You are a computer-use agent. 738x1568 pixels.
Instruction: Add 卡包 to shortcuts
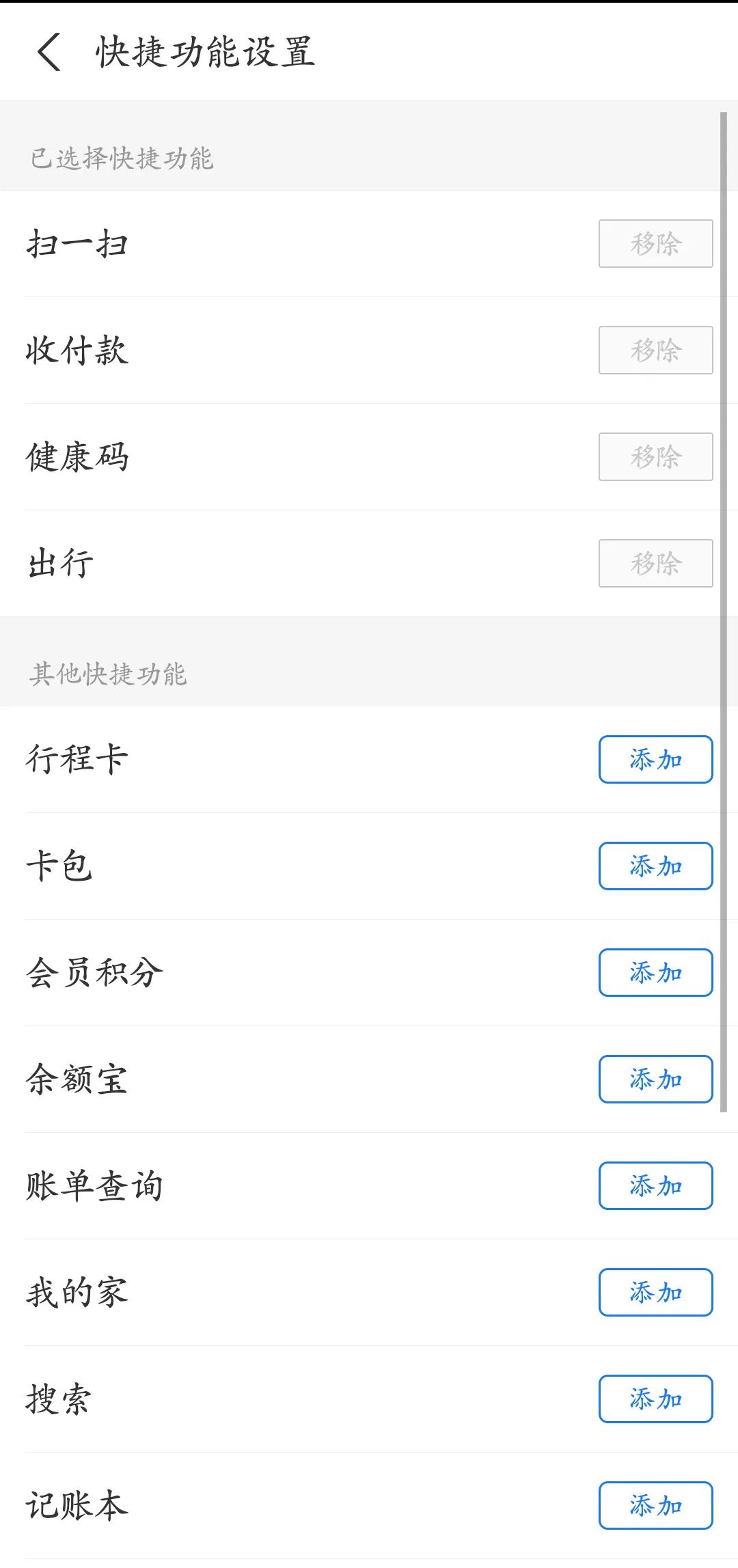(x=655, y=866)
